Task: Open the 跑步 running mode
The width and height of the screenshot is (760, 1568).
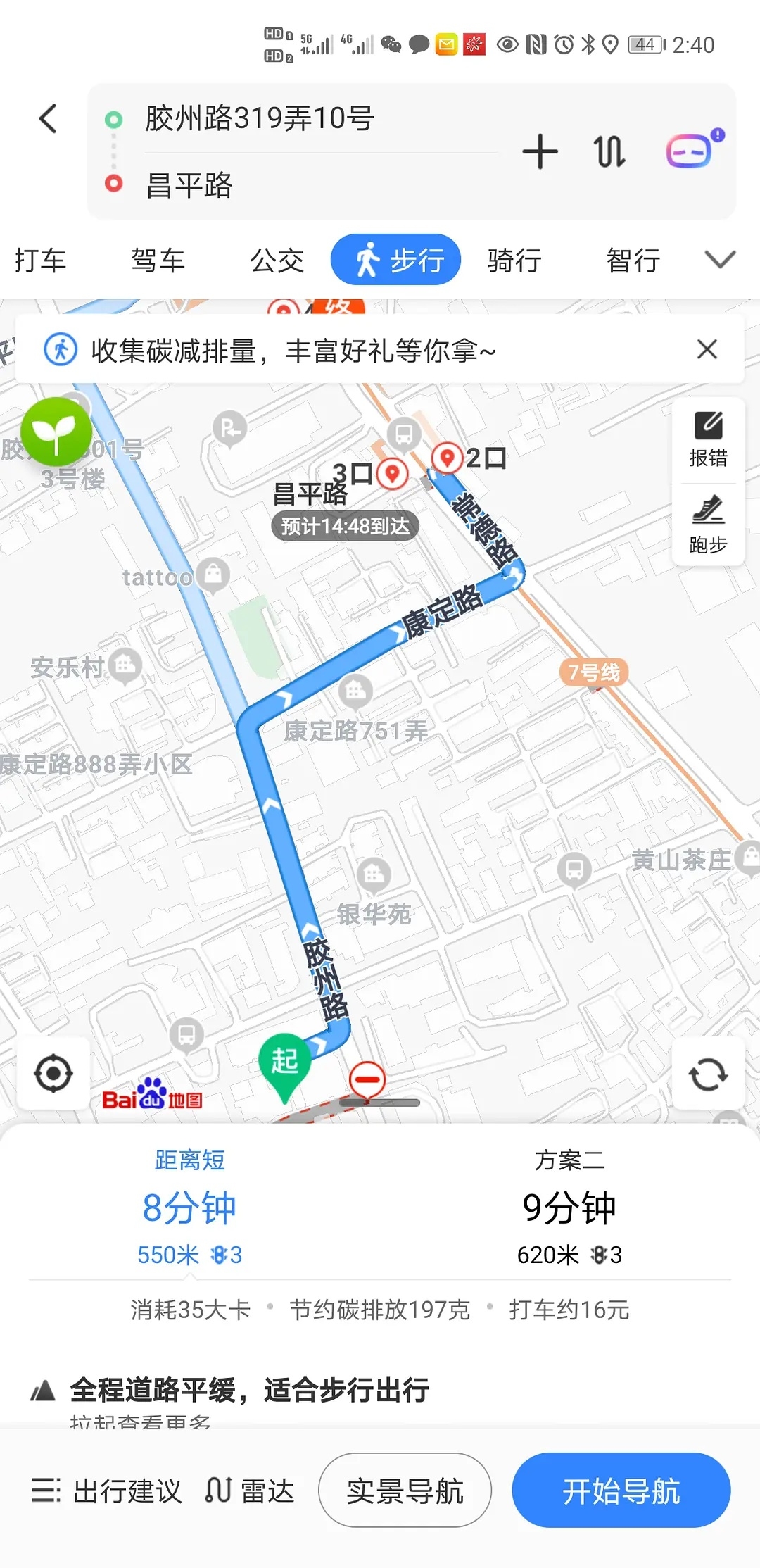Action: [708, 525]
